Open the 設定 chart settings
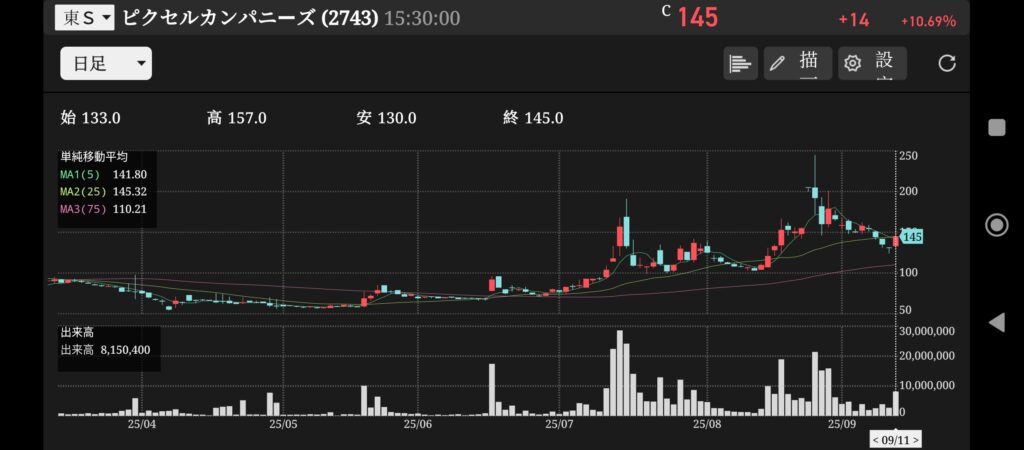The width and height of the screenshot is (1024, 450). (x=872, y=63)
